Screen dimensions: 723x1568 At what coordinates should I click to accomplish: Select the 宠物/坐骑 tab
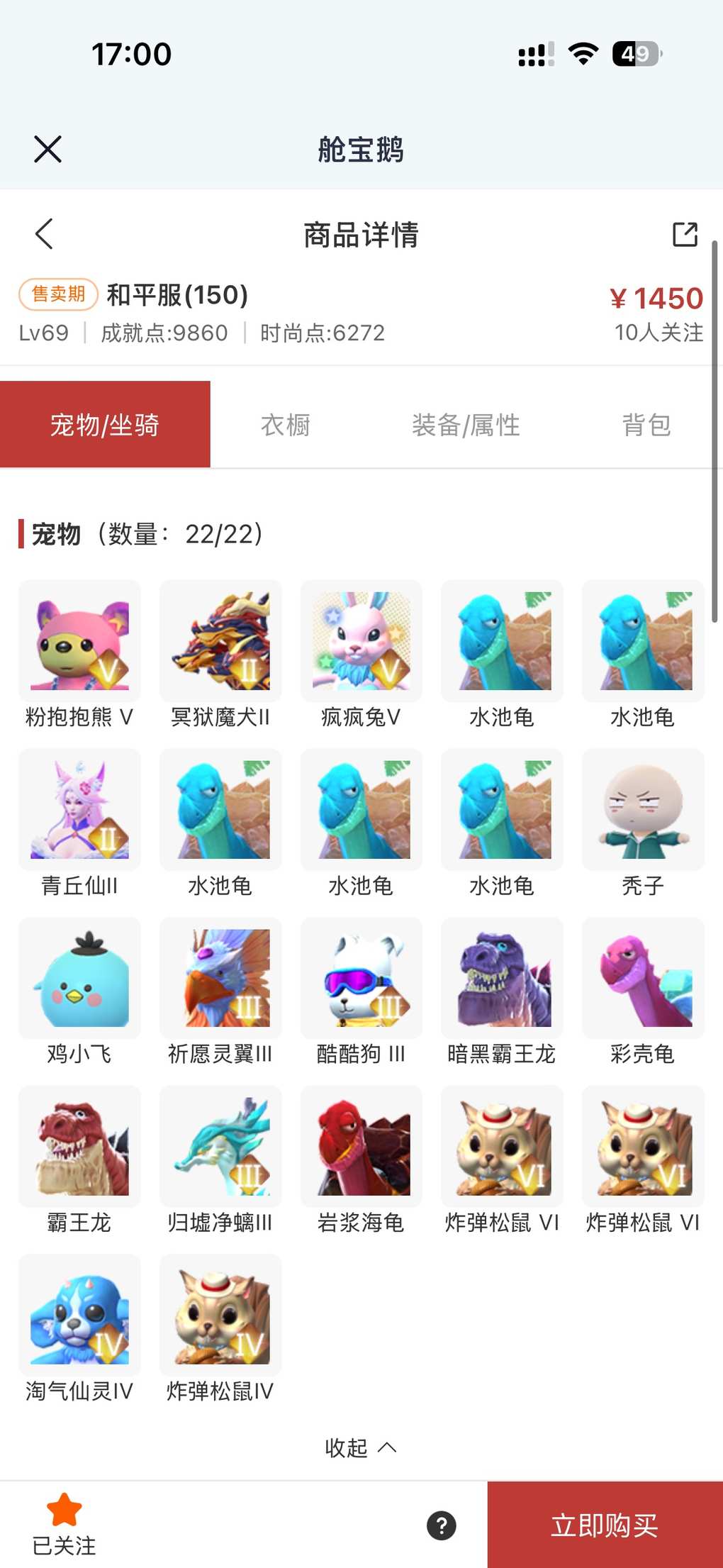pos(105,425)
